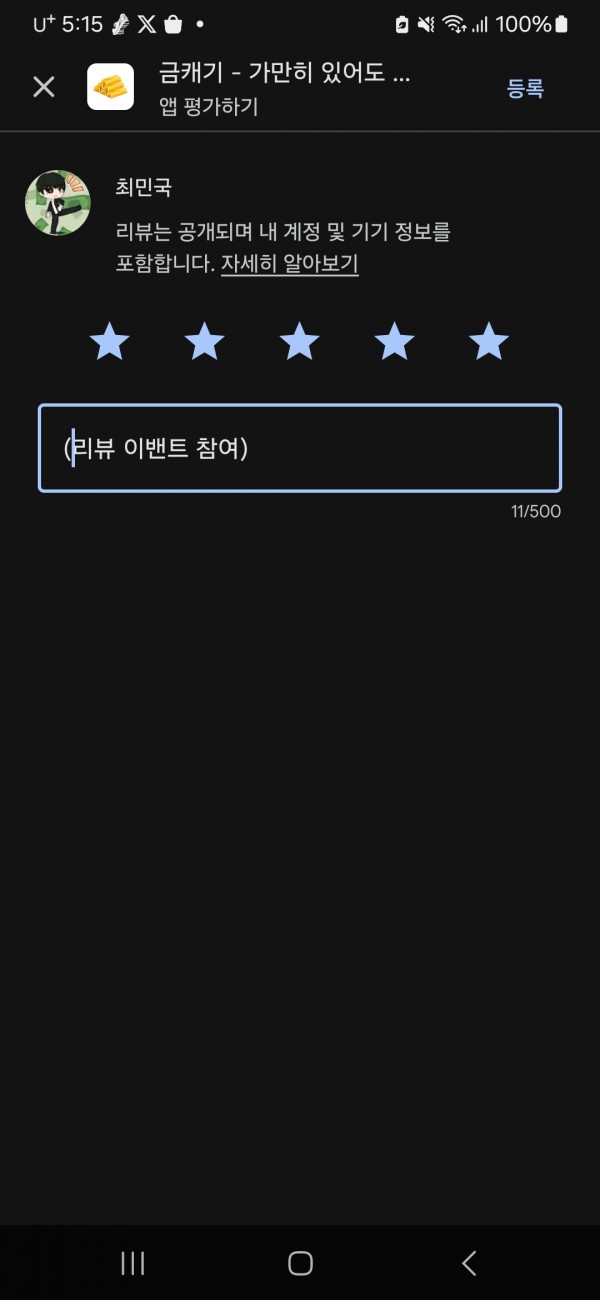Open the 자세히 알아보기 link

pos(289,264)
